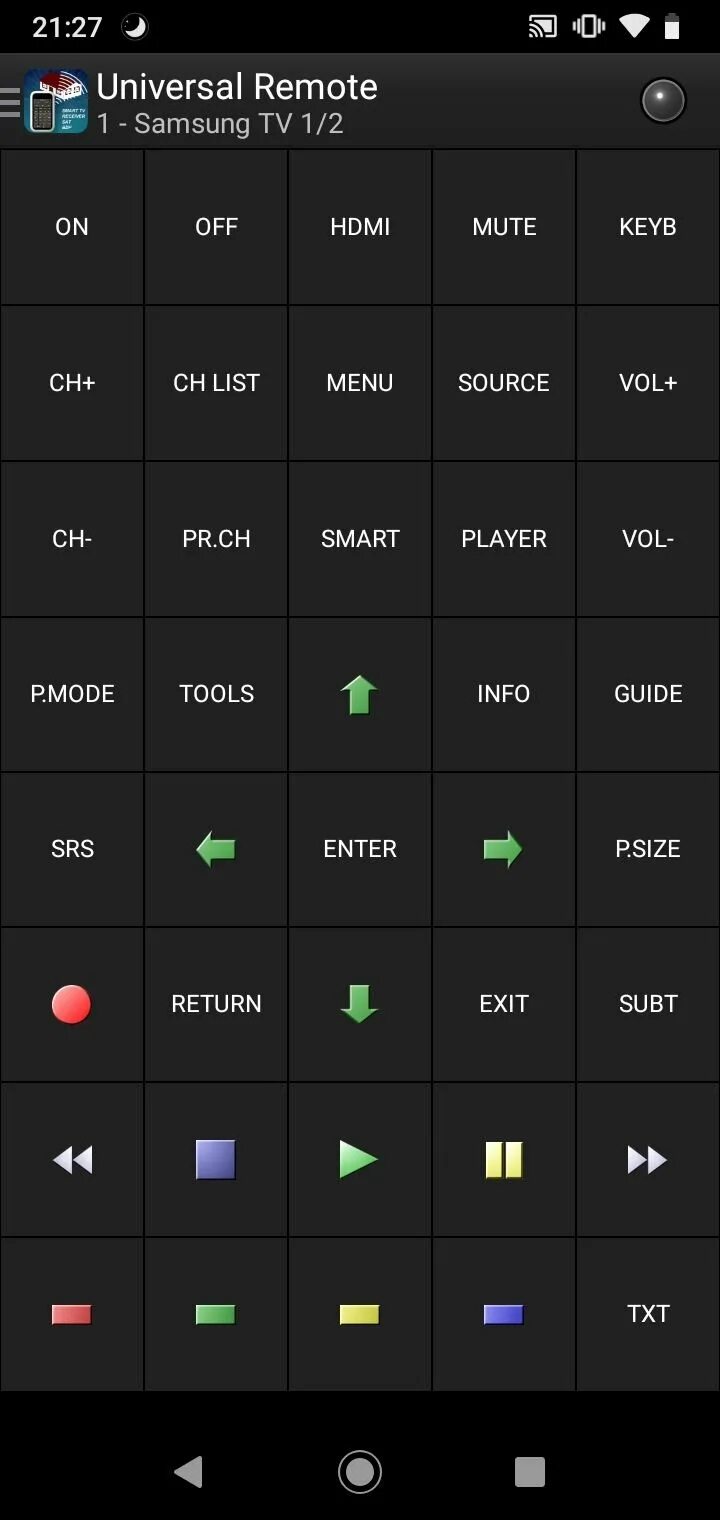Switch input using the HDMI button
This screenshot has width=720, height=1520.
(x=360, y=227)
